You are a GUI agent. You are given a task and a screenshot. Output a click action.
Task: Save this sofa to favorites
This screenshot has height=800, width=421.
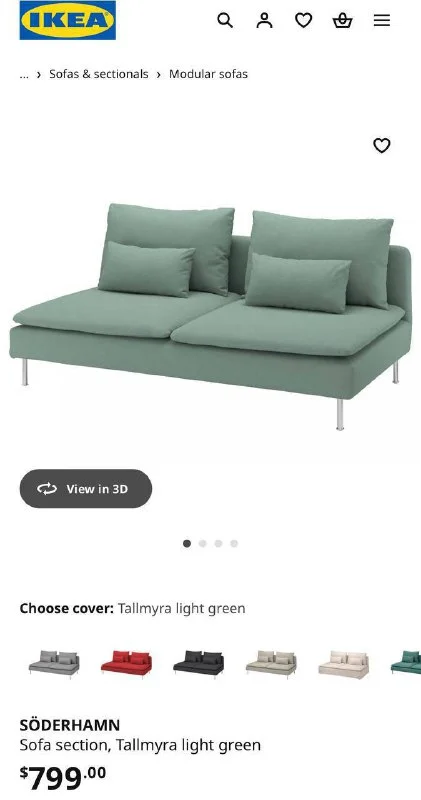(382, 145)
